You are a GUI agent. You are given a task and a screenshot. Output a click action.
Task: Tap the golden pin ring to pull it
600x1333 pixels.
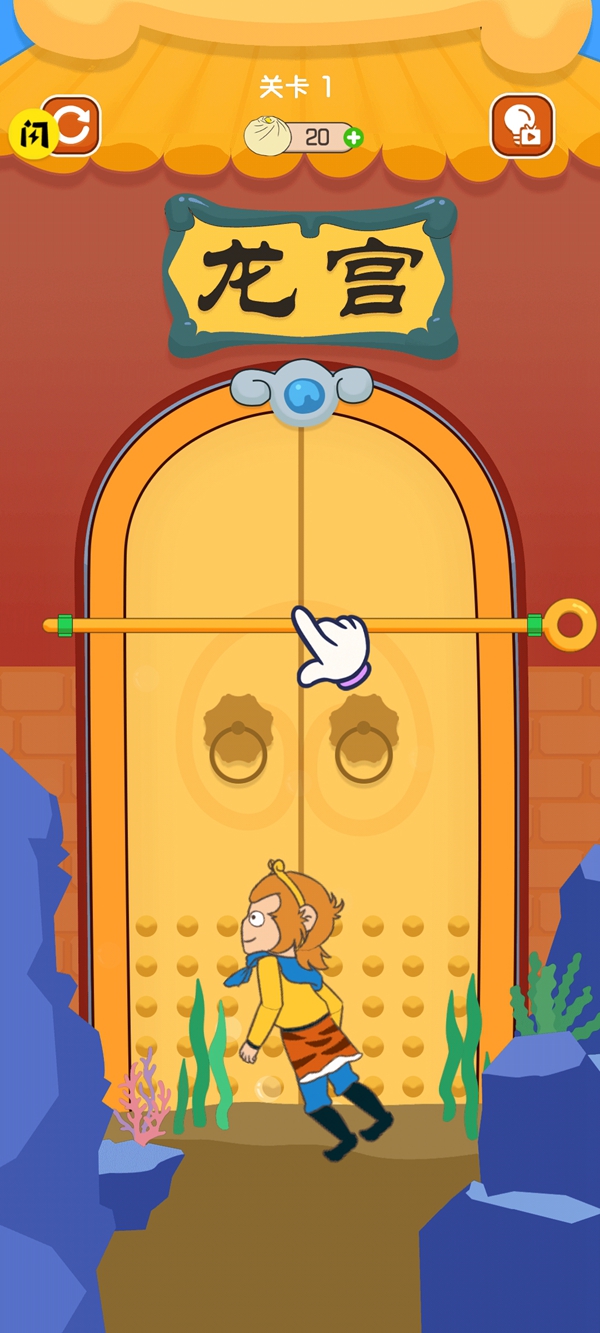pos(570,624)
